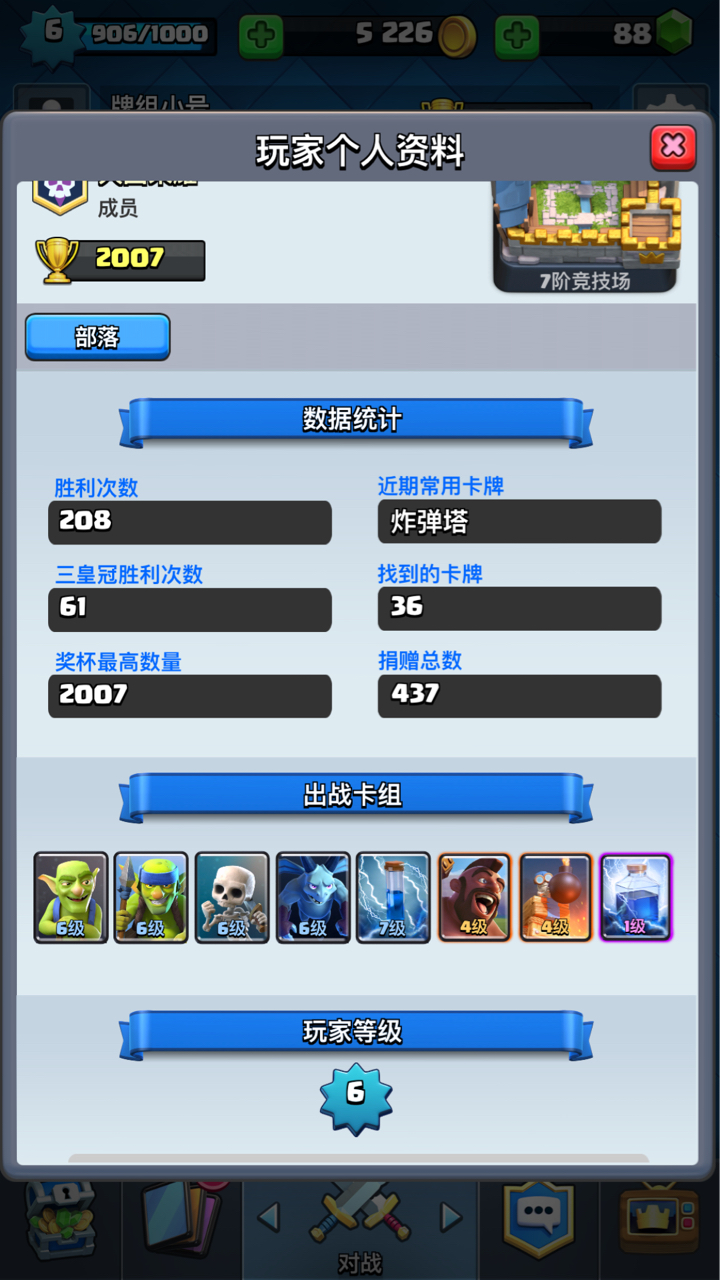Open the 7阶竞技场 arena image

click(x=585, y=235)
